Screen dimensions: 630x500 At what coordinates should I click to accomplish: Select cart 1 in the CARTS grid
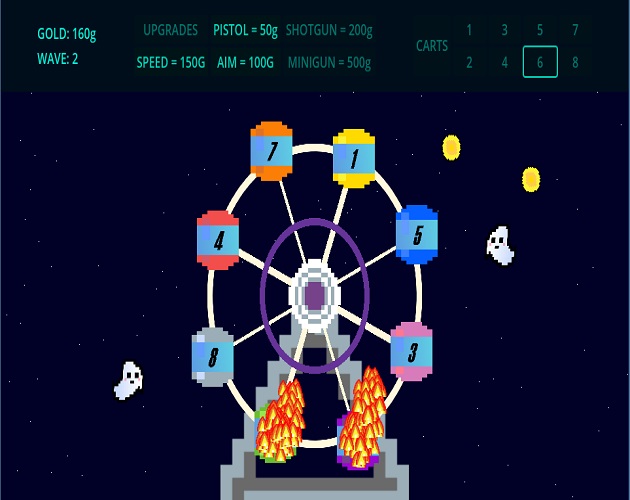[x=469, y=30]
